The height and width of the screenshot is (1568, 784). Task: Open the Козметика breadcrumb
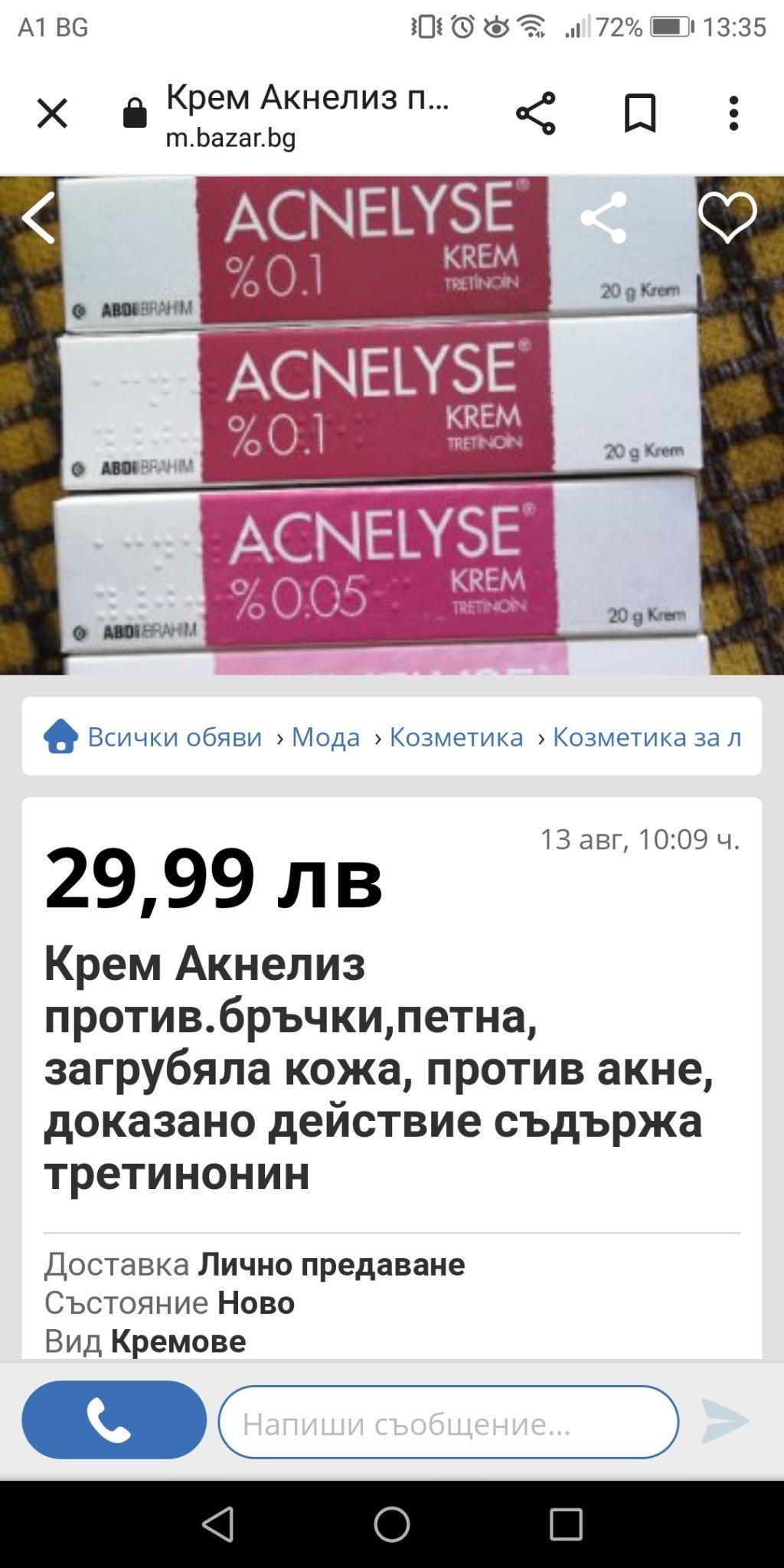[x=456, y=737]
